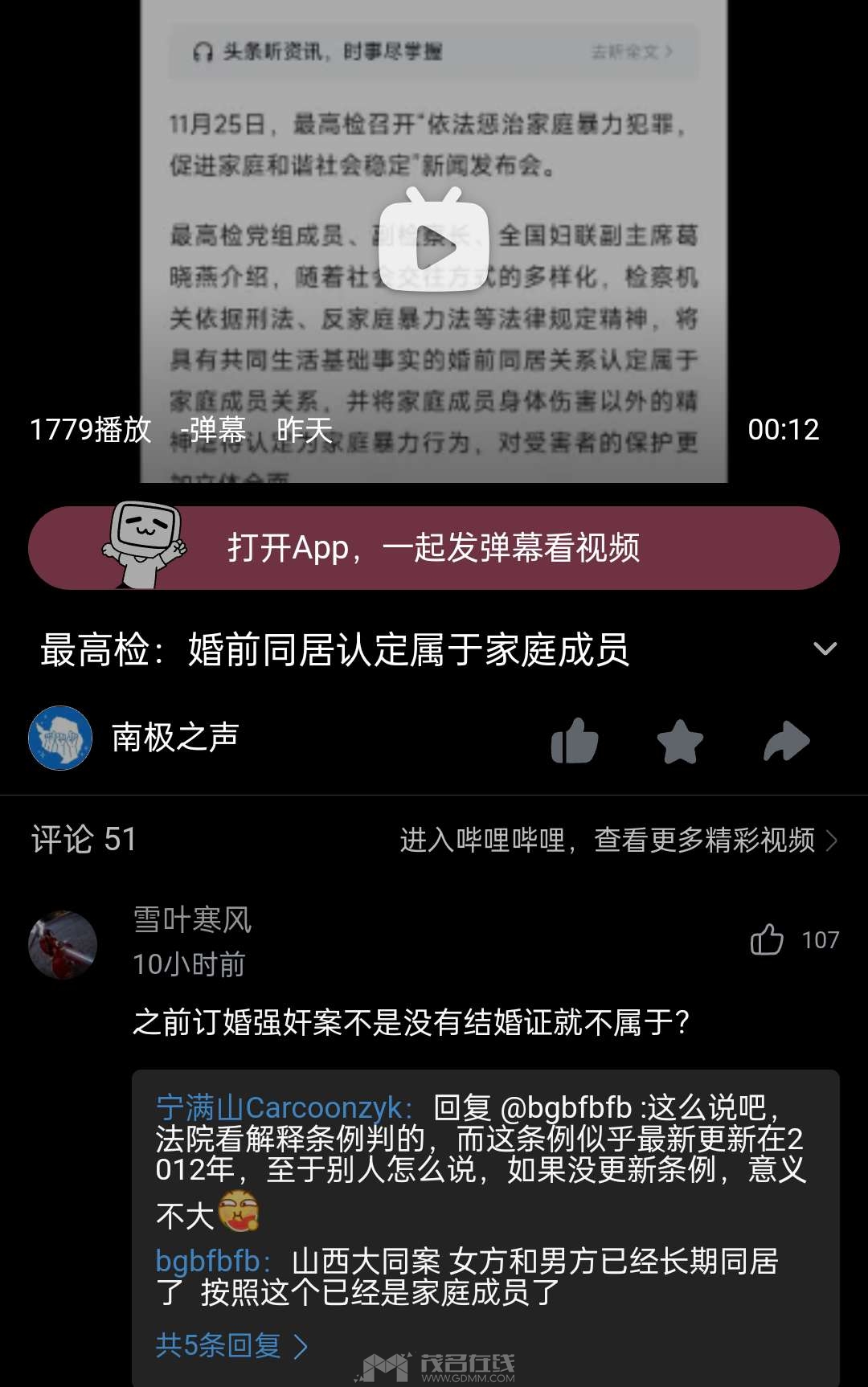The image size is (868, 1387).
Task: Like this video with thumbs-up
Action: pos(575,740)
